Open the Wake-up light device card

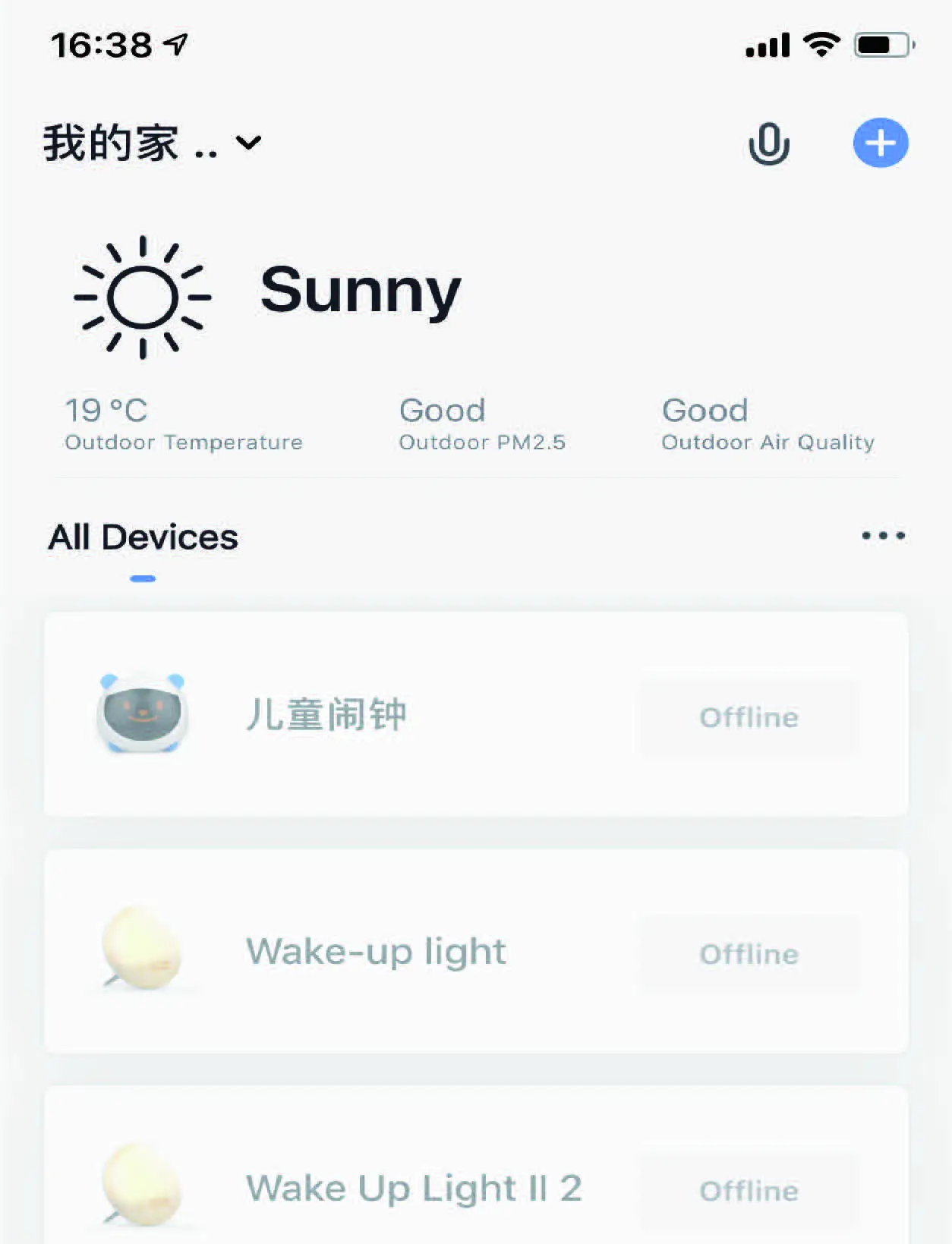point(476,951)
